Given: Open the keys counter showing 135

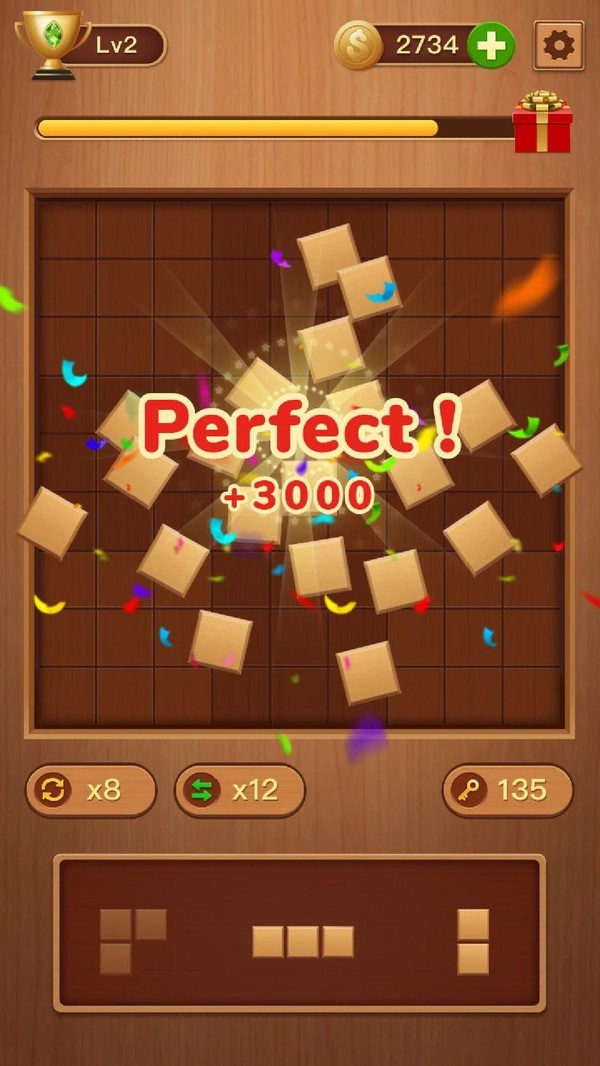Looking at the screenshot, I should coord(508,790).
